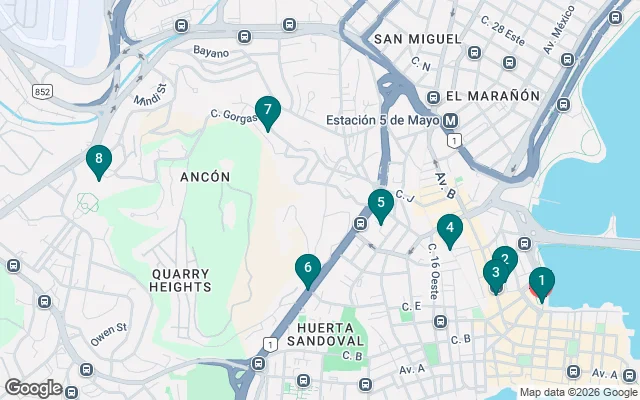Image resolution: width=640 pixels, height=400 pixels.
Task: Tap map pin number 2
Action: click(x=506, y=258)
